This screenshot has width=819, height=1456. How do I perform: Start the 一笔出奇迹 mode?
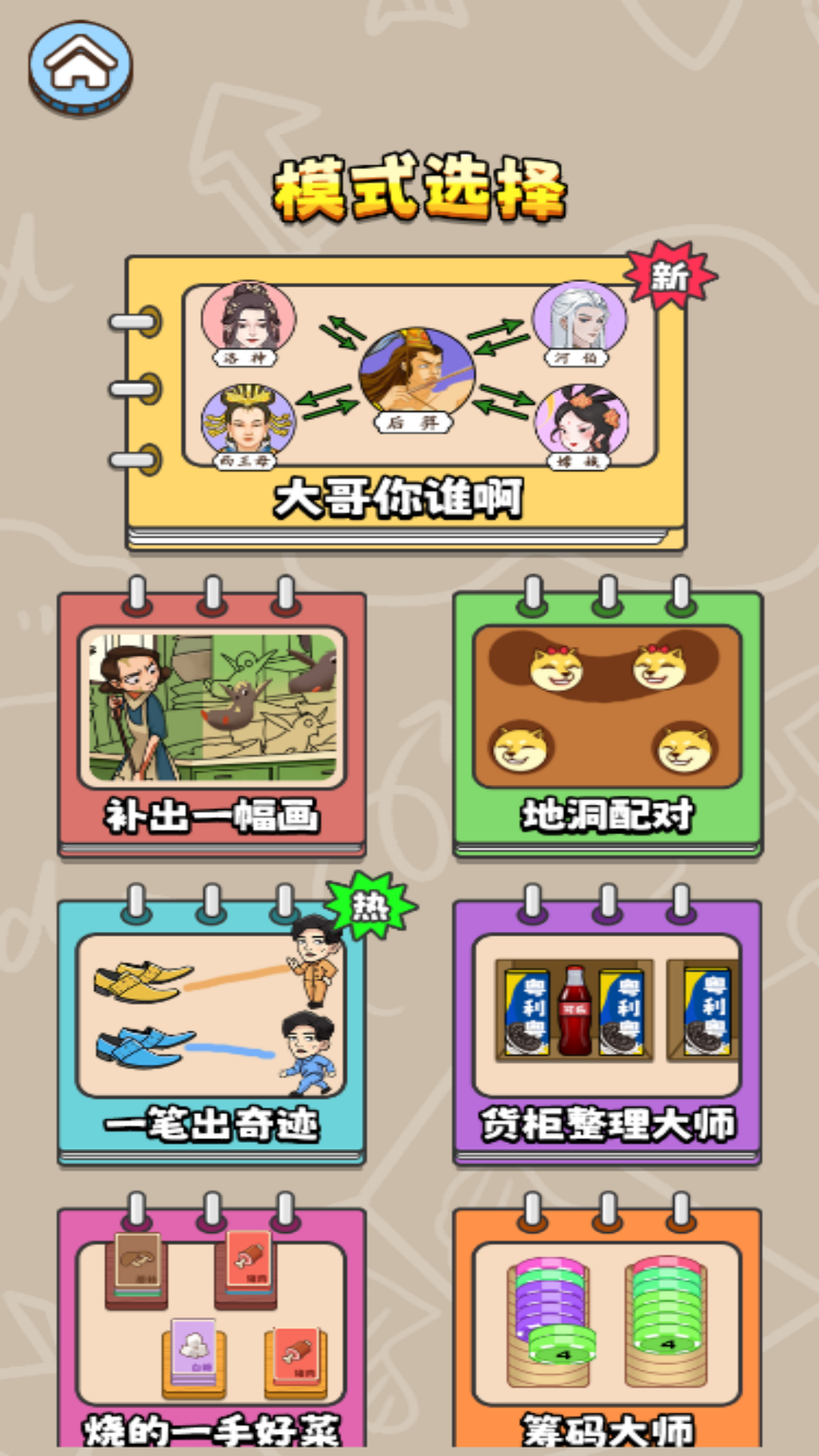click(212, 1031)
